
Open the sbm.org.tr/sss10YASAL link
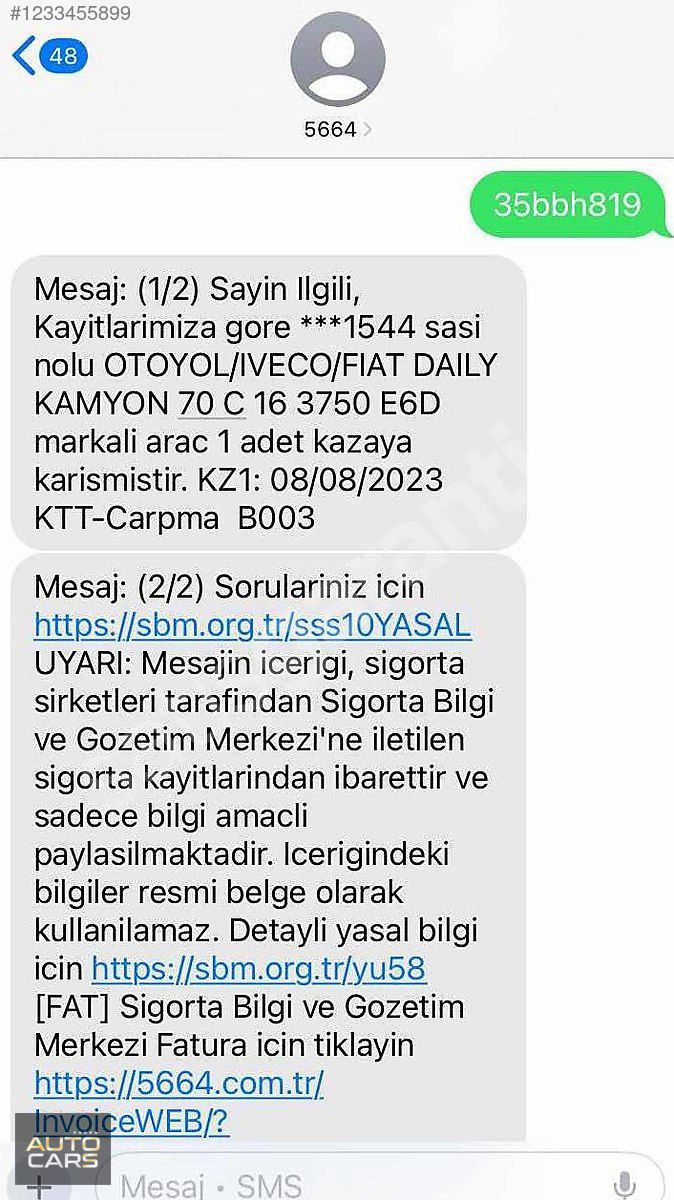(x=252, y=625)
